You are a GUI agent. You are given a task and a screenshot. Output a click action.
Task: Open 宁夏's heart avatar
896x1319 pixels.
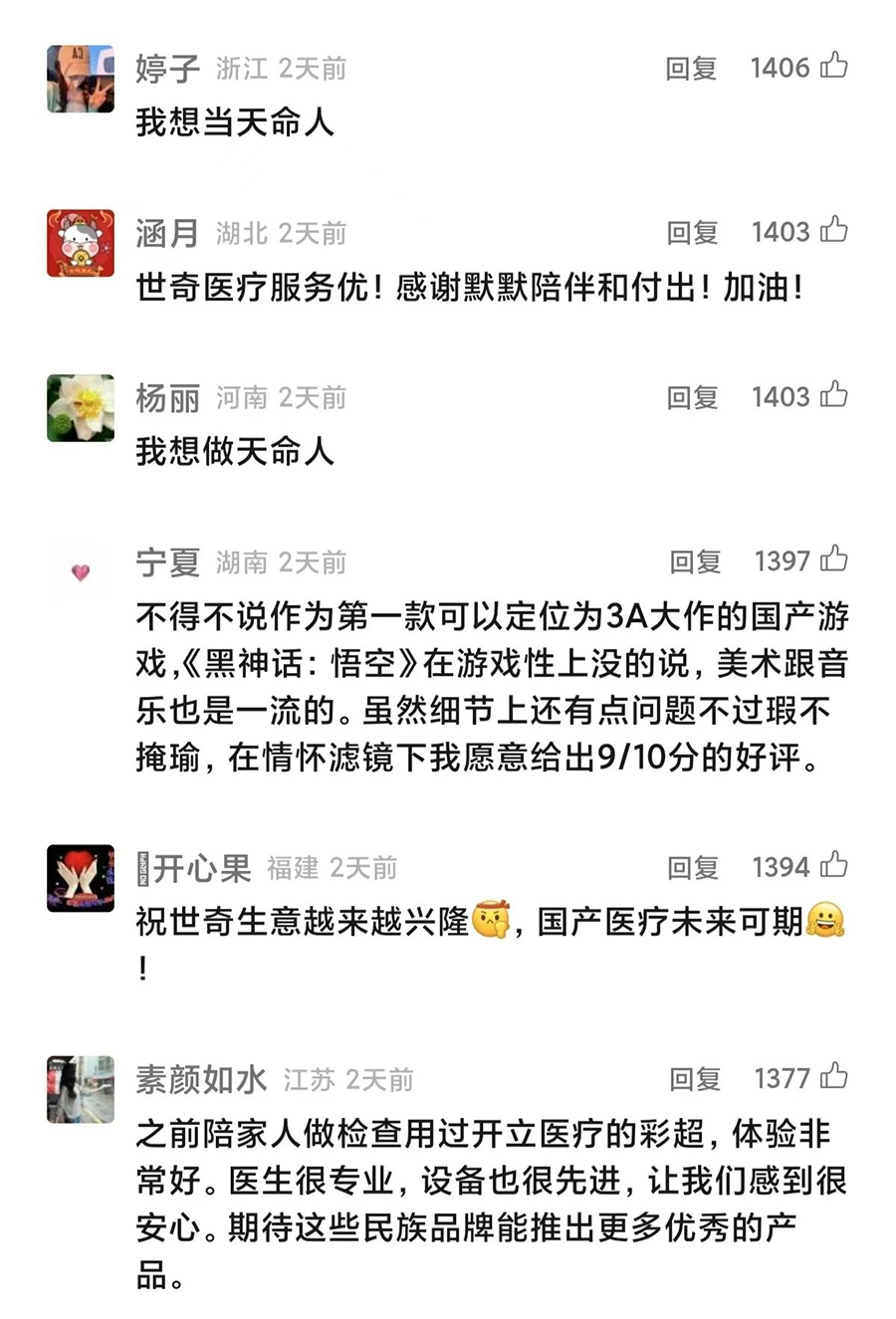coord(81,572)
